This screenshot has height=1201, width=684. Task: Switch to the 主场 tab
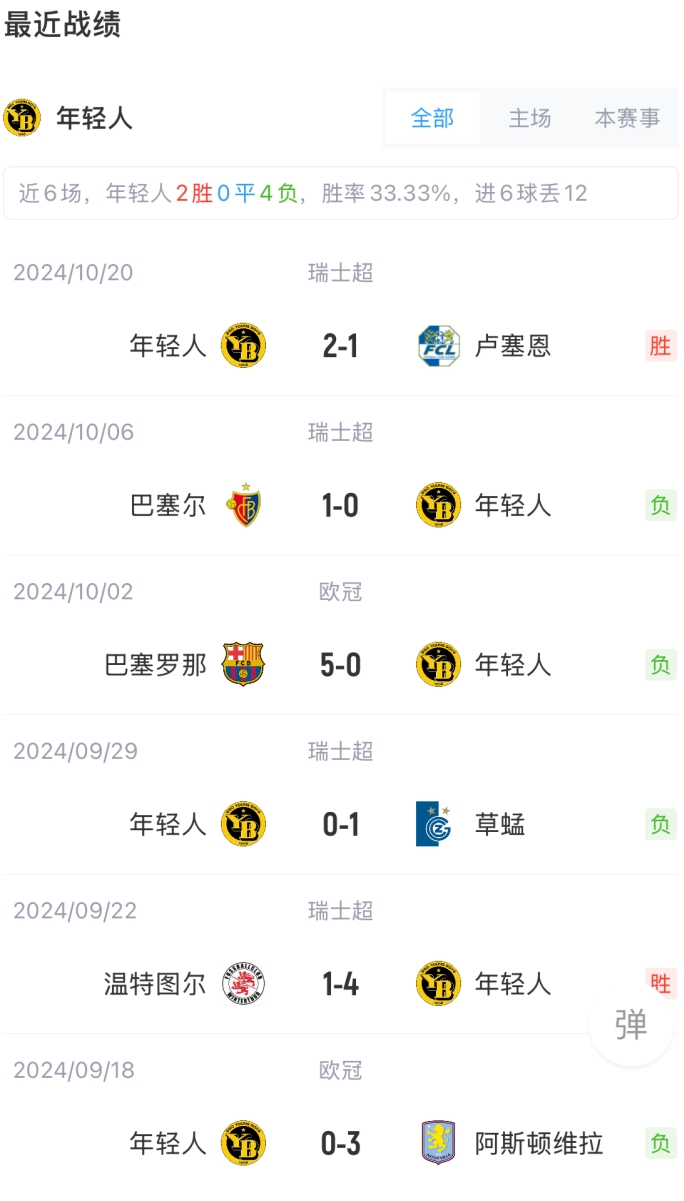[x=529, y=118]
